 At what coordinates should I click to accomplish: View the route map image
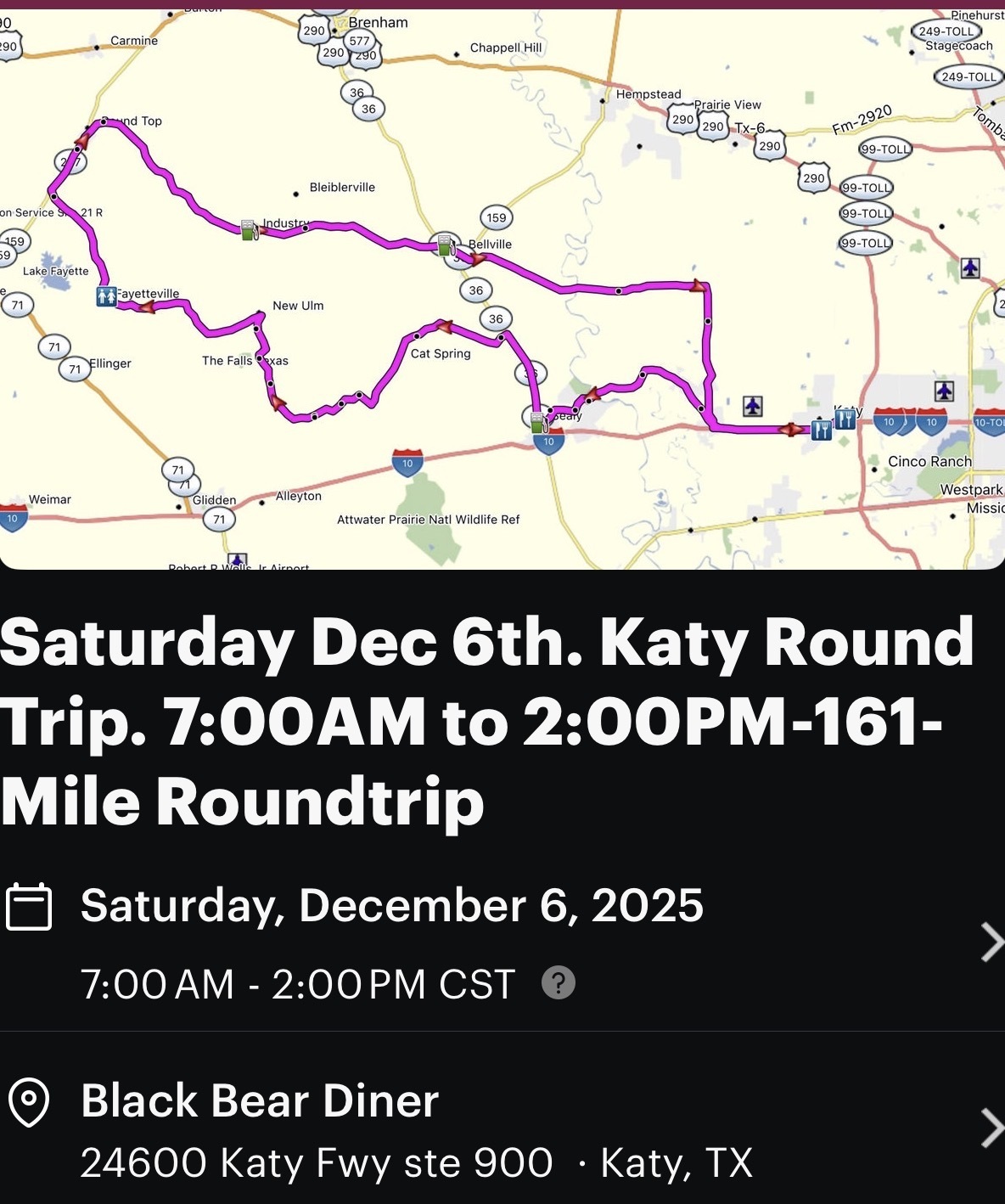(x=502, y=289)
